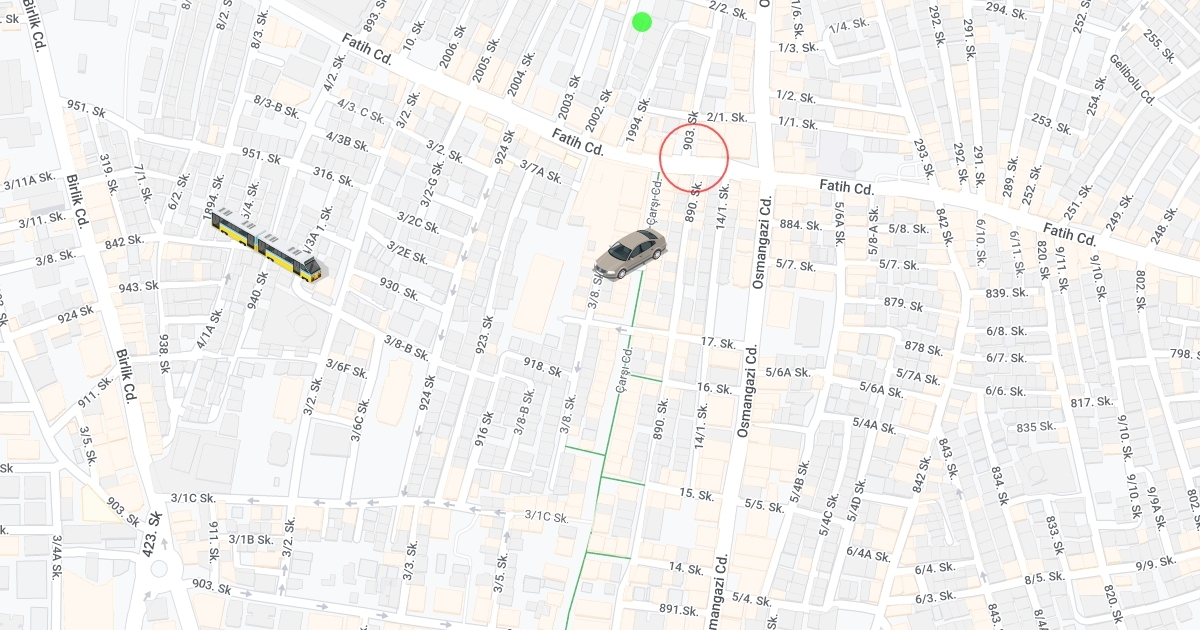Viewport: 1200px width, 630px height.
Task: Tap the green dot location marker
Action: click(642, 22)
